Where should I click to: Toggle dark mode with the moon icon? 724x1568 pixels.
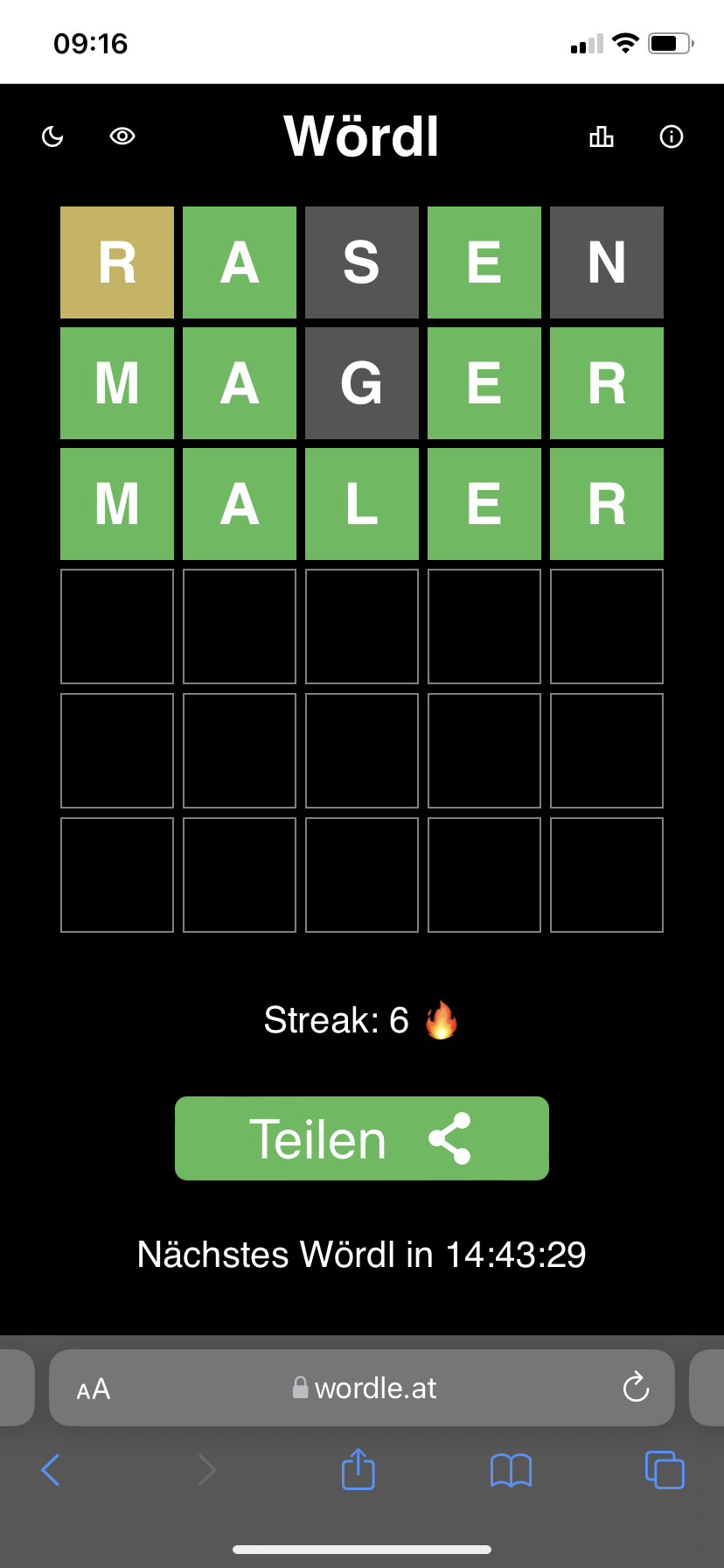53,136
